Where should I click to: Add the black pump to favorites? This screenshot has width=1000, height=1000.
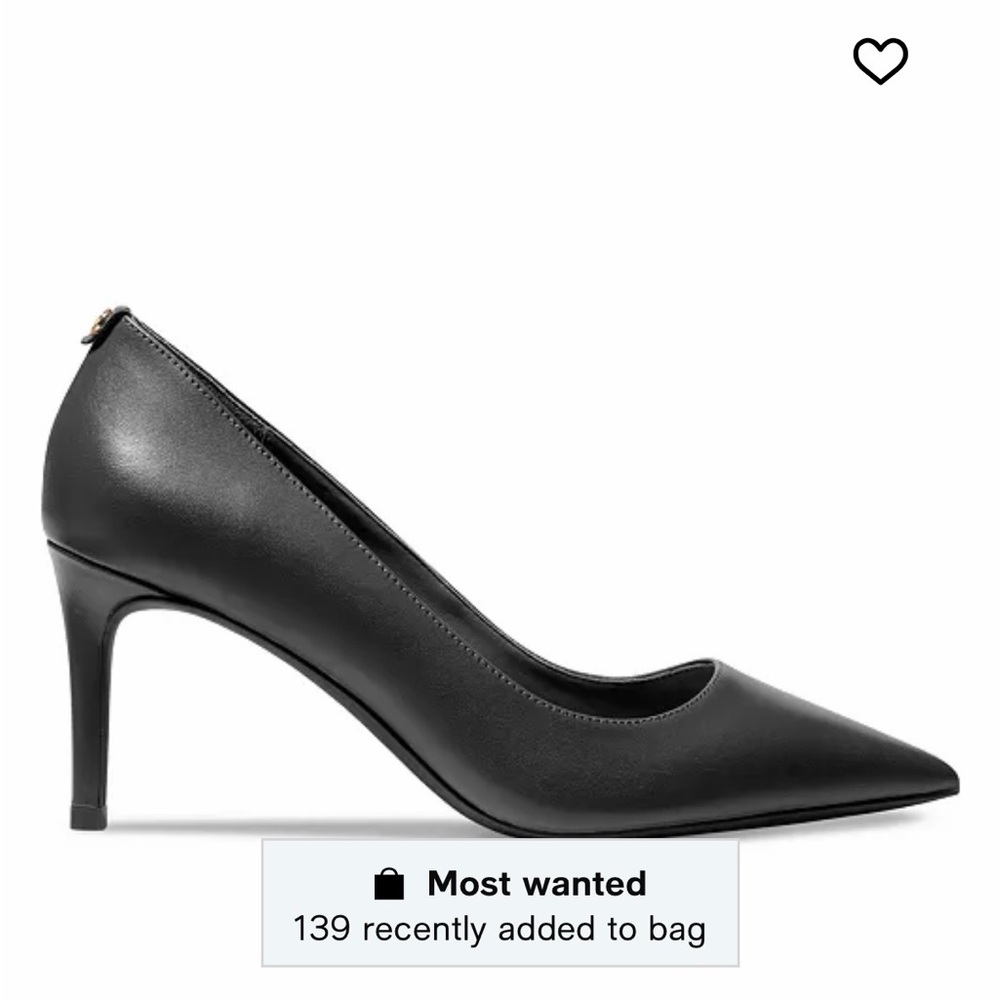coord(880,61)
